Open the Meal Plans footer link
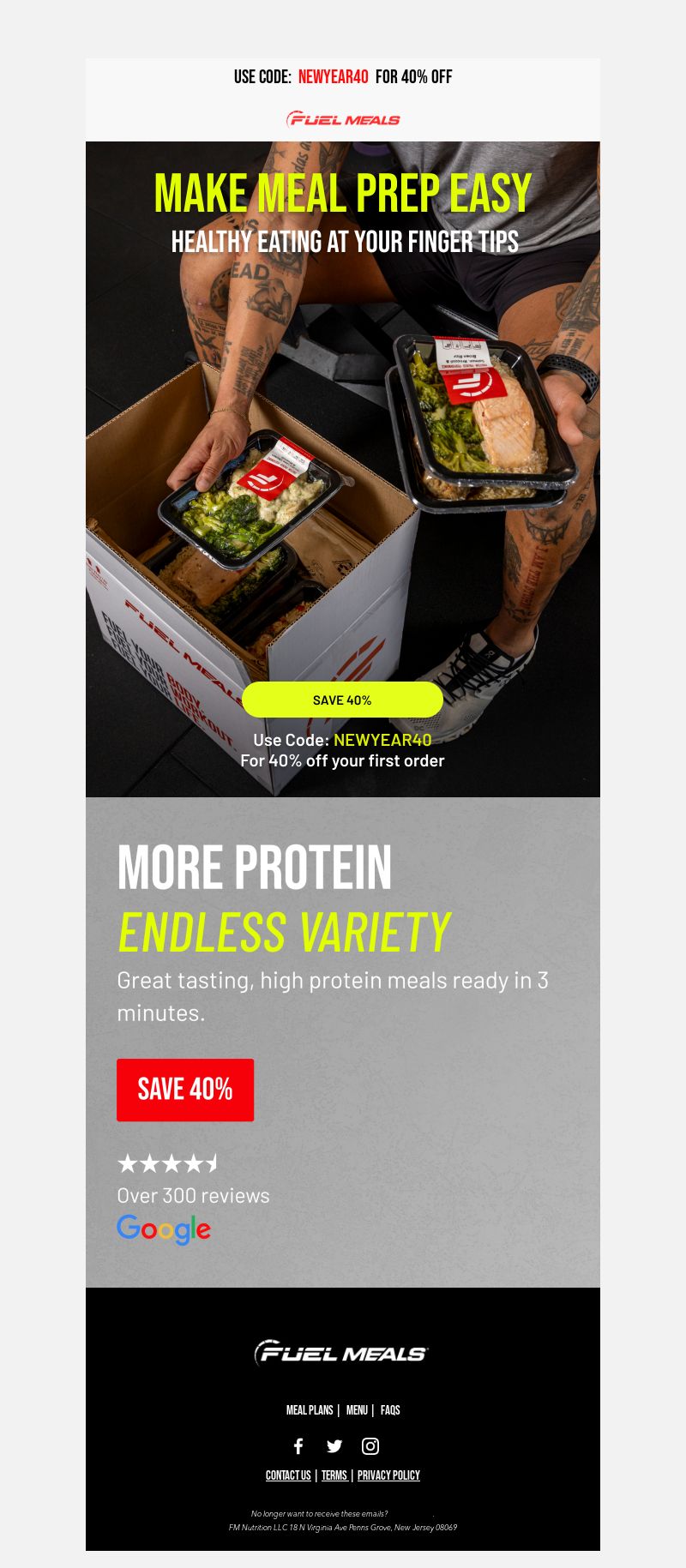The image size is (686, 1568). pyautogui.click(x=310, y=1410)
